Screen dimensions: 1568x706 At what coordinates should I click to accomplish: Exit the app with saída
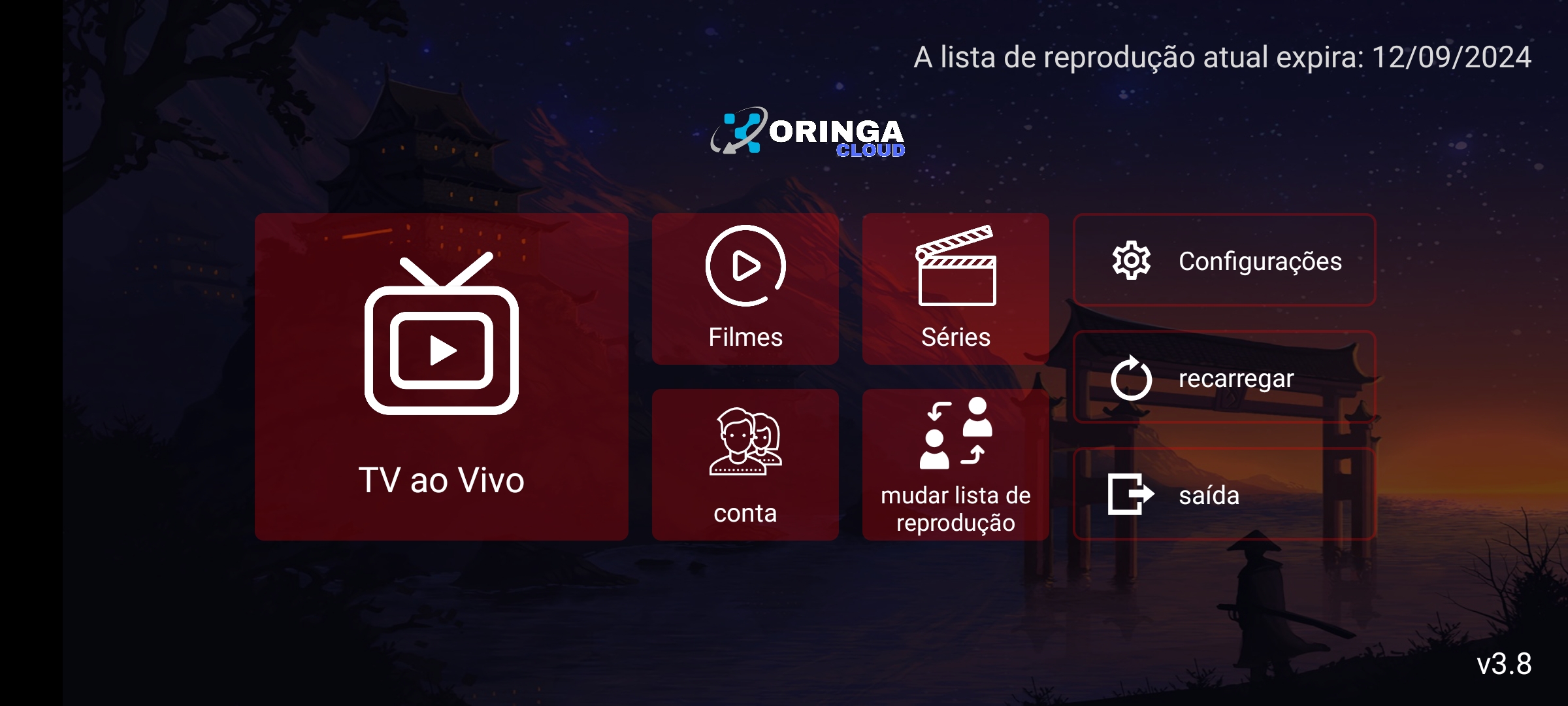(1224, 495)
